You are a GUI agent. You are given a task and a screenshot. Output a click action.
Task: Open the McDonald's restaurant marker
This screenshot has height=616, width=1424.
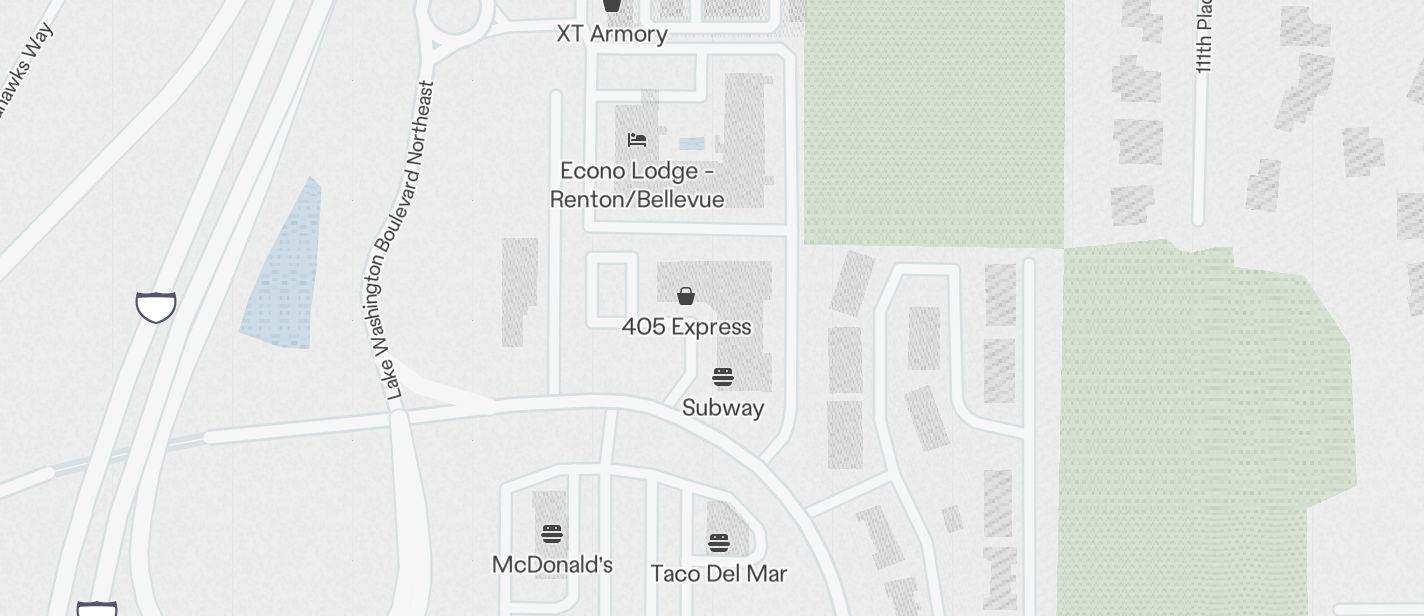tap(552, 533)
